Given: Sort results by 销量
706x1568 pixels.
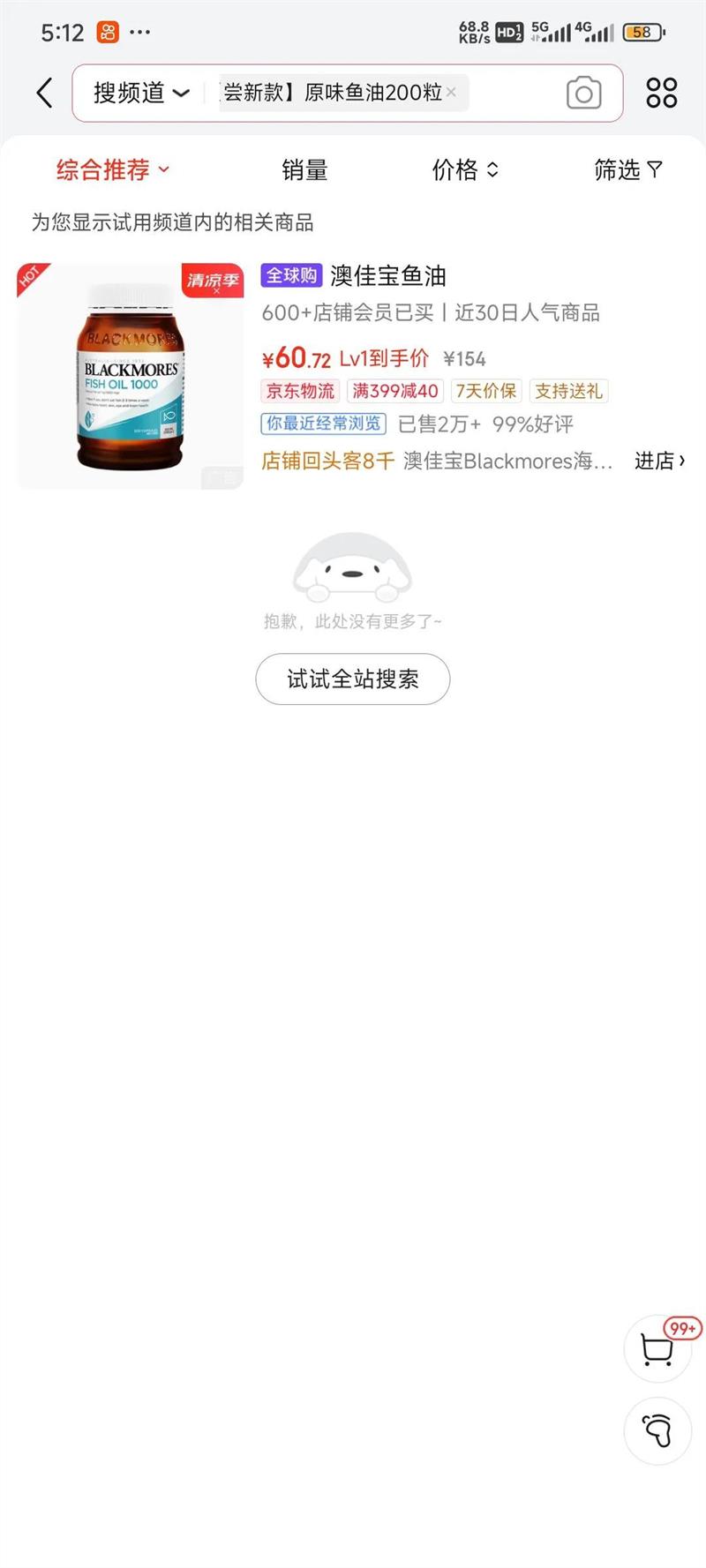Looking at the screenshot, I should point(304,169).
